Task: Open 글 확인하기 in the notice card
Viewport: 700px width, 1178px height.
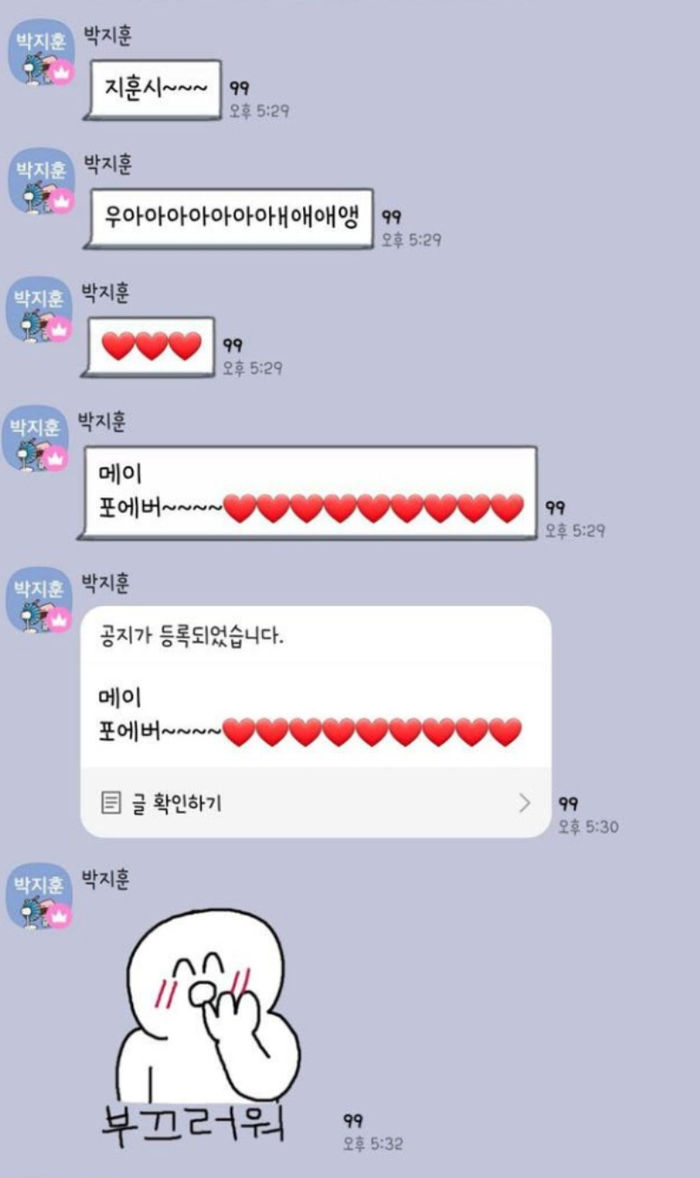Action: [x=315, y=802]
